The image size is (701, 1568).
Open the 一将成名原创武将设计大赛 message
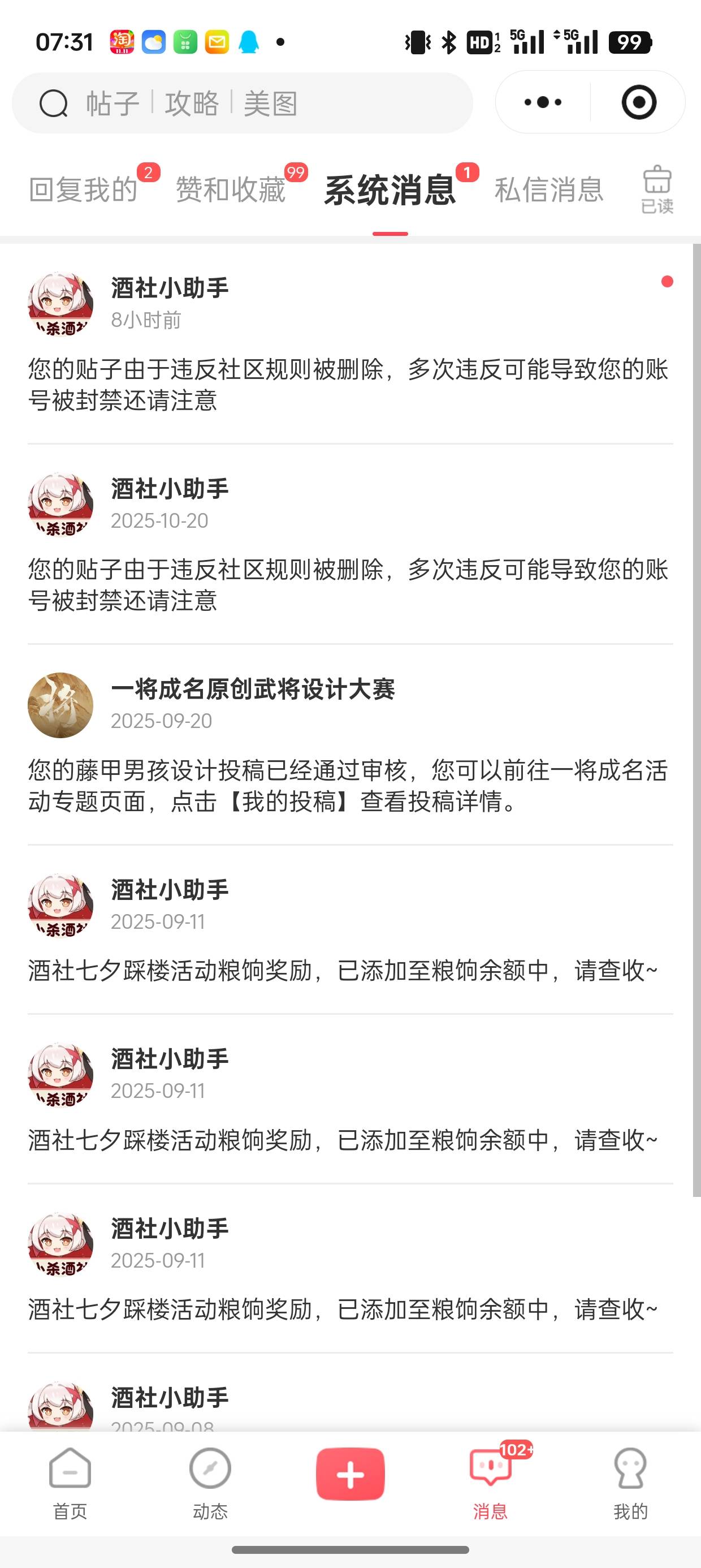[x=350, y=746]
